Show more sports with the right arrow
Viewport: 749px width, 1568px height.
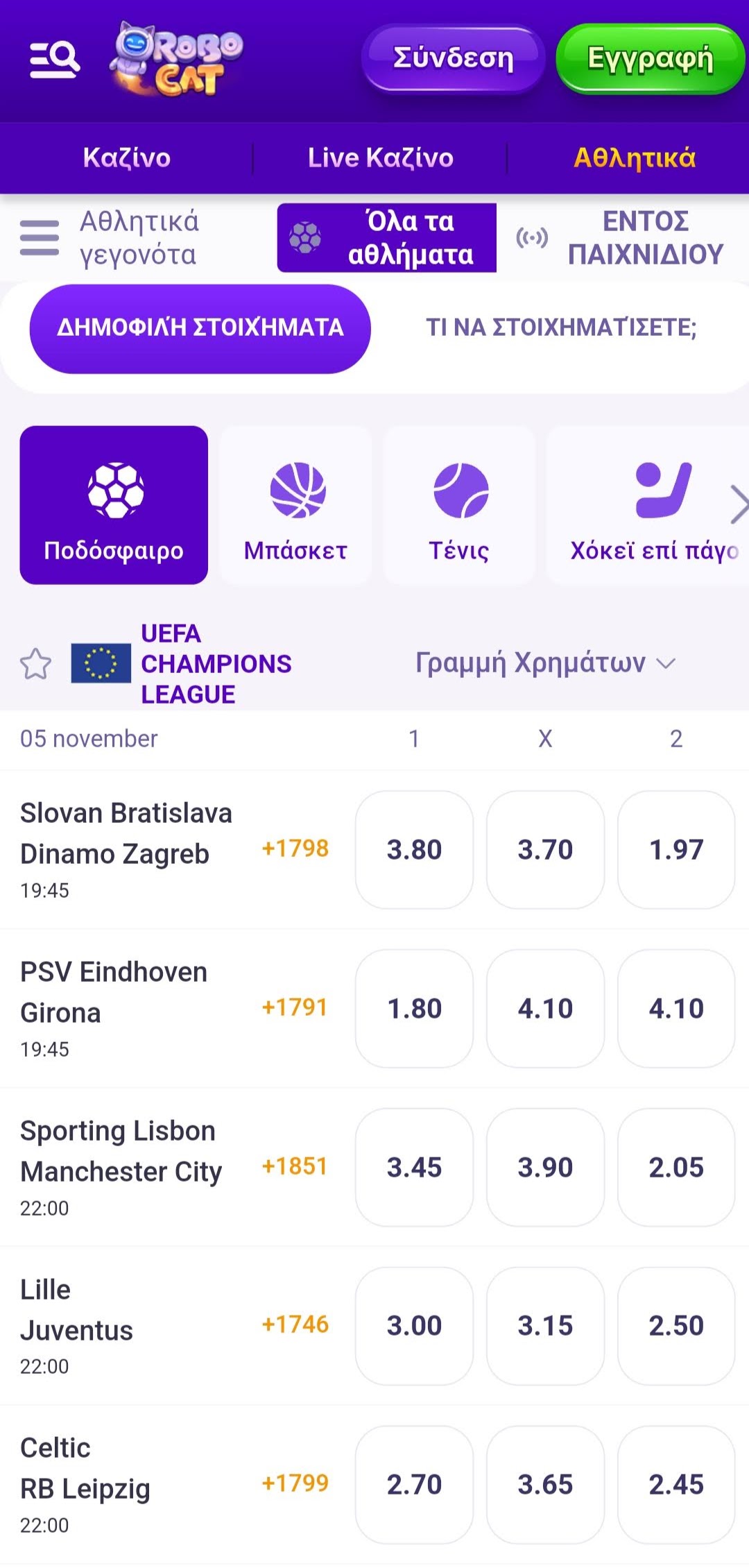(739, 504)
